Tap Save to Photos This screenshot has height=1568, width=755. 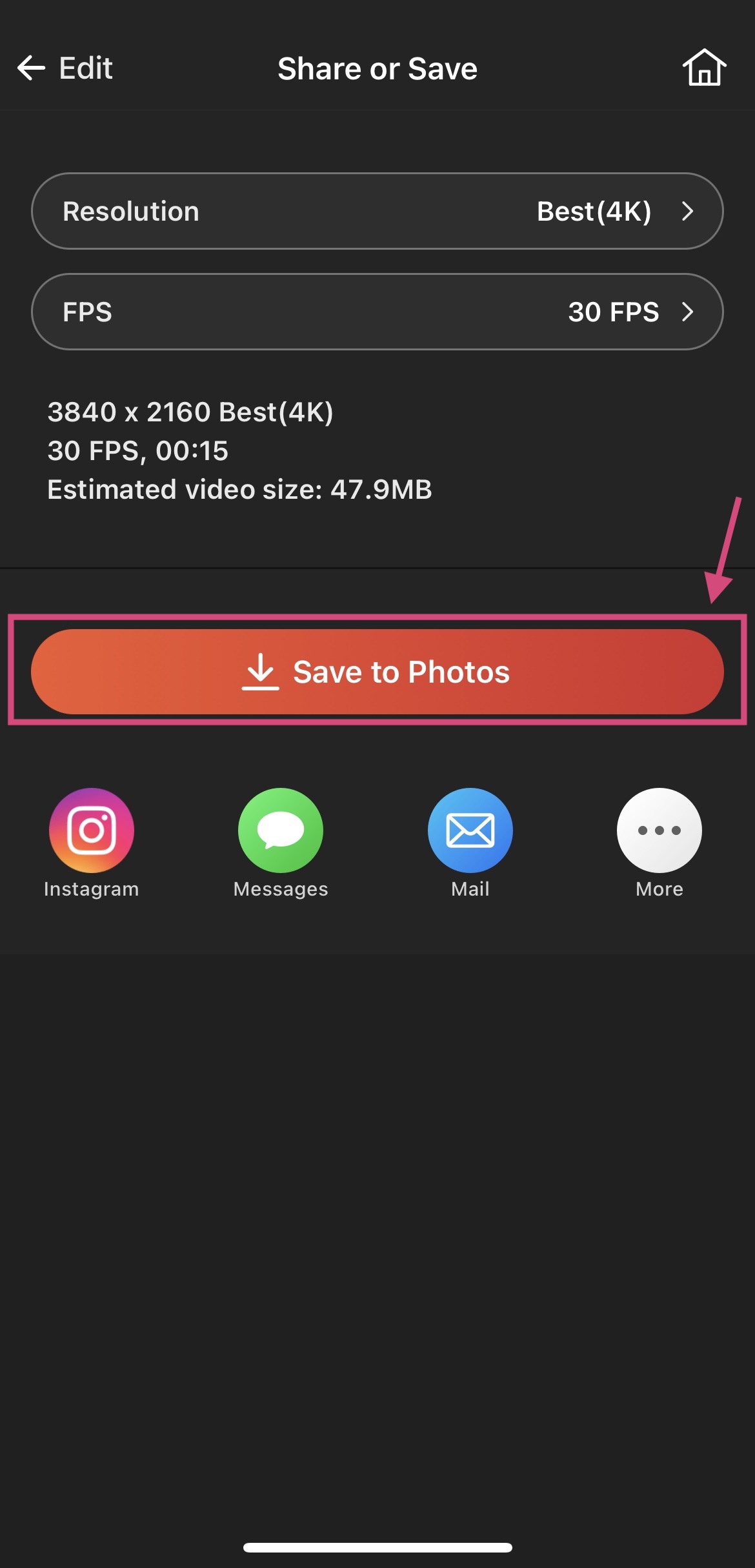[377, 672]
